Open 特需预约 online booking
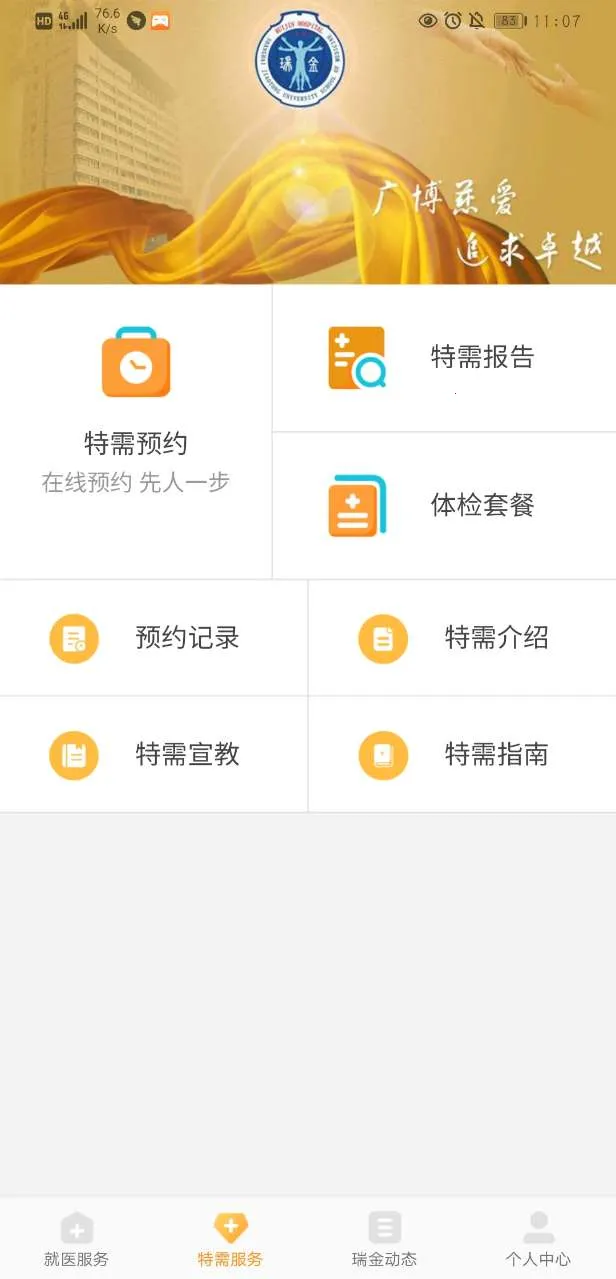The image size is (616, 1279). tap(136, 430)
